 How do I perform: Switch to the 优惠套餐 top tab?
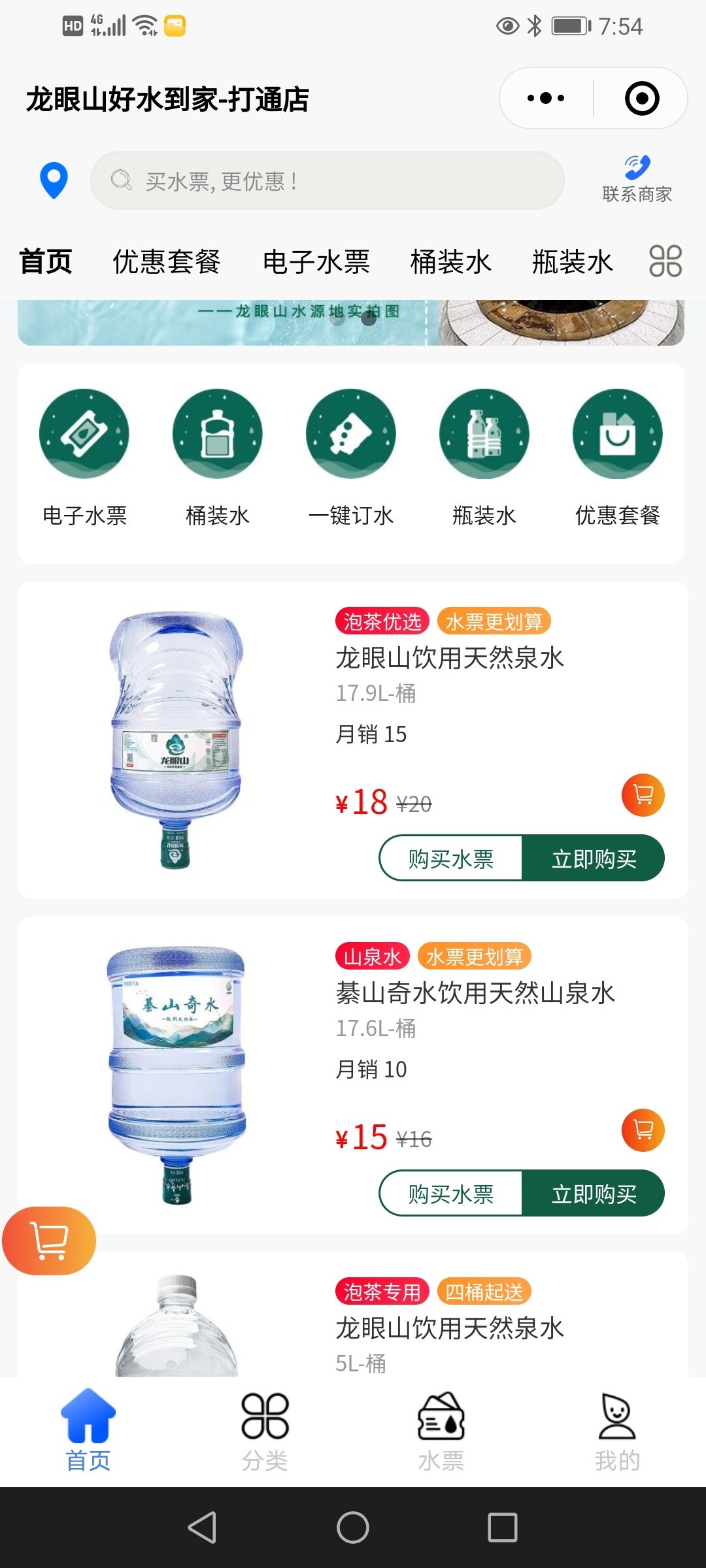[166, 262]
